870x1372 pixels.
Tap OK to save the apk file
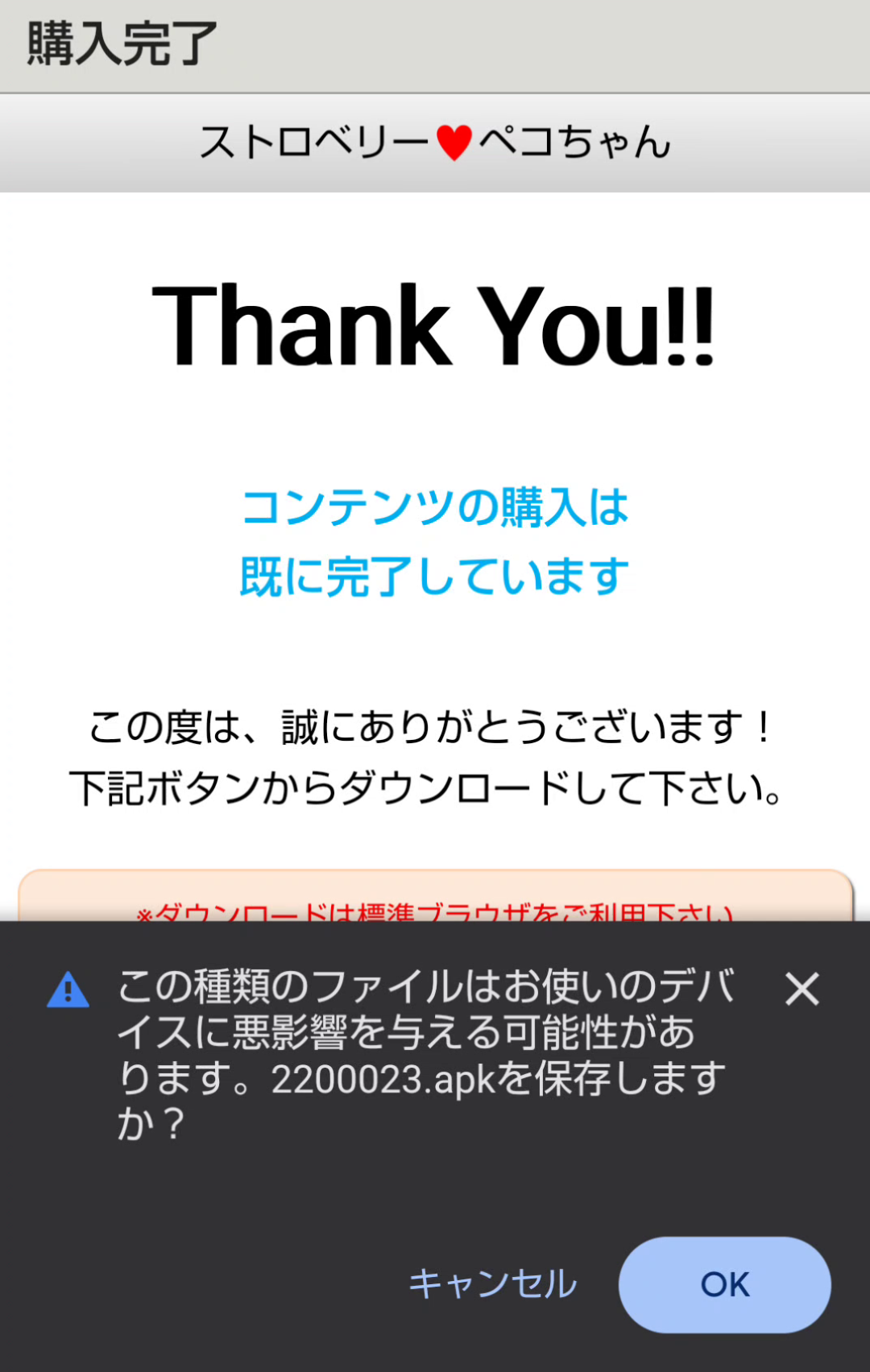pos(724,1284)
